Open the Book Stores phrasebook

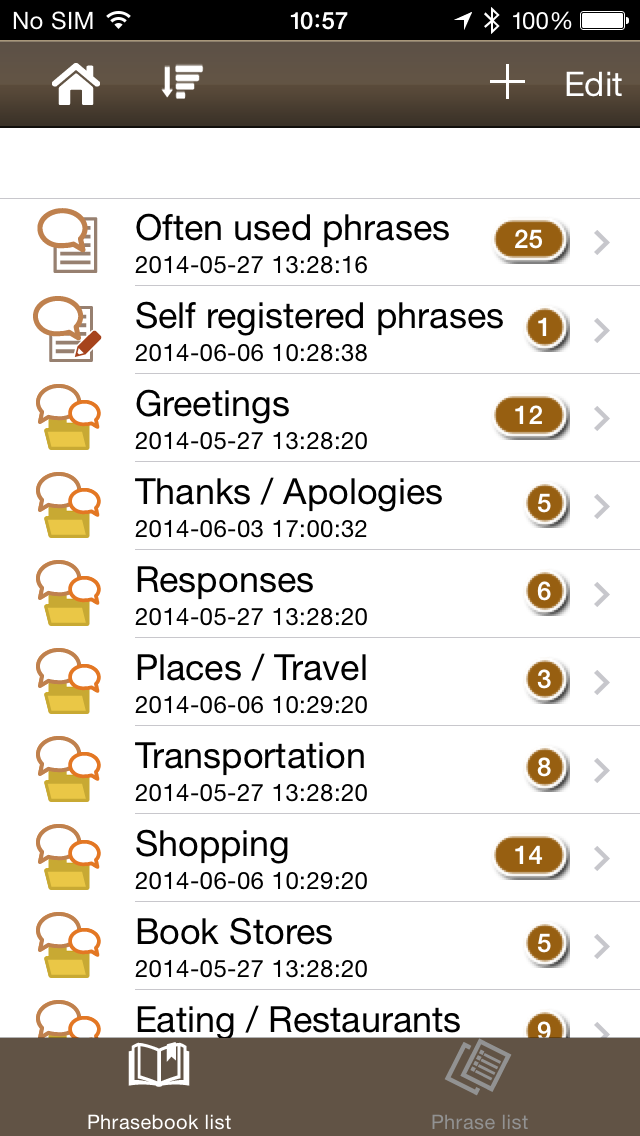coord(320,945)
